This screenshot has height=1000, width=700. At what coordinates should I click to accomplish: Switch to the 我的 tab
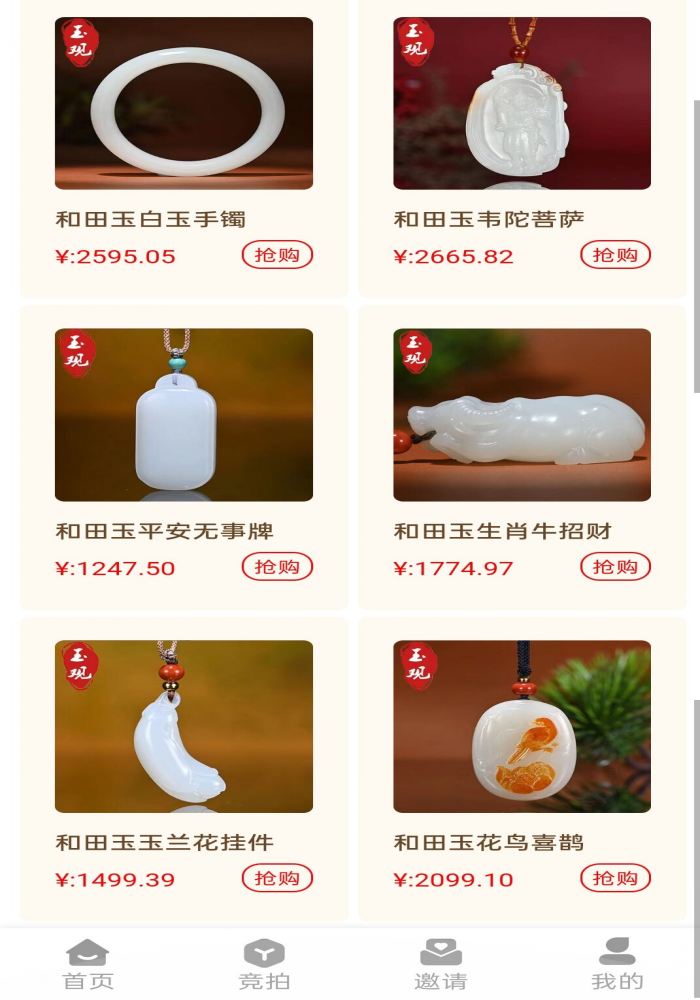point(617,965)
